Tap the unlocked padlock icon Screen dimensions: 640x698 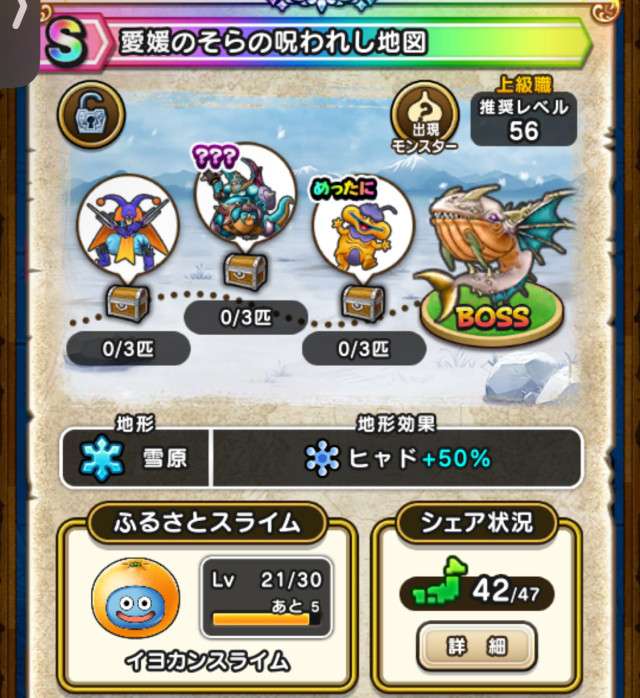coord(92,113)
